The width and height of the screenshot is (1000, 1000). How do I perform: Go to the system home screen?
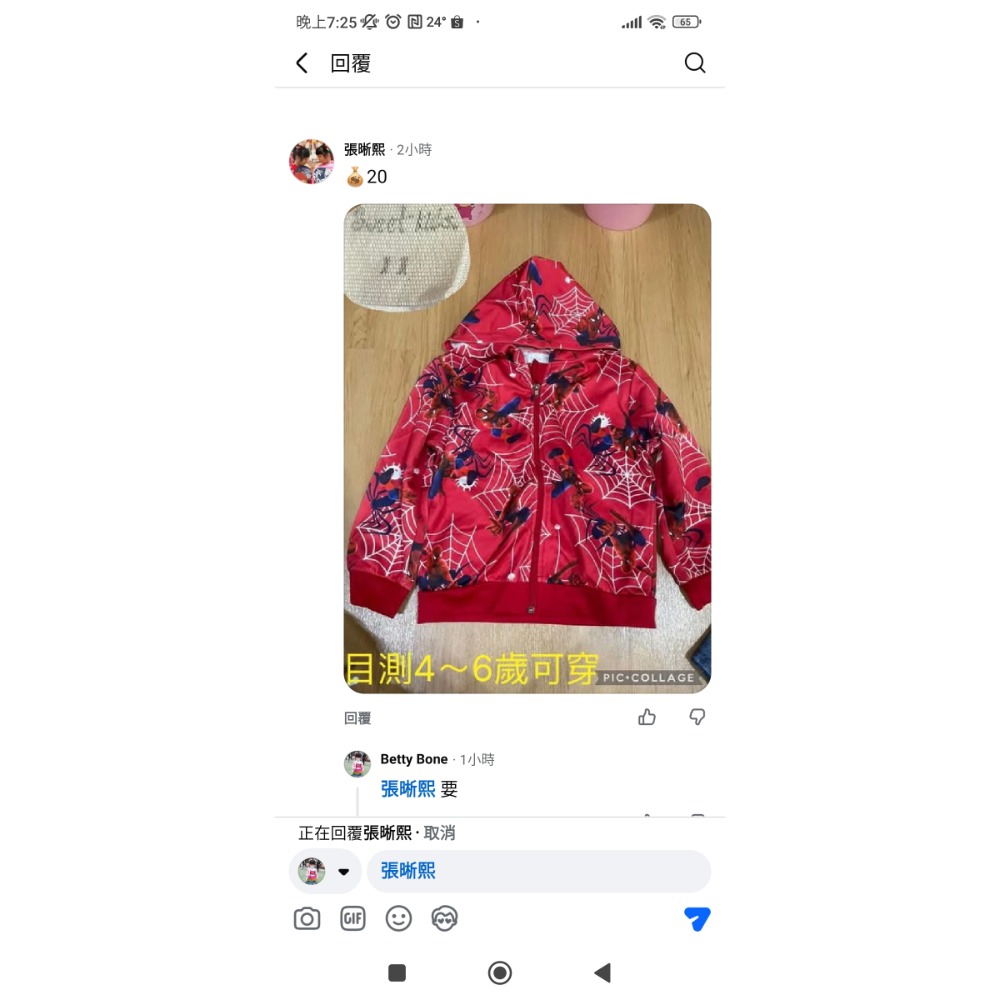500,973
